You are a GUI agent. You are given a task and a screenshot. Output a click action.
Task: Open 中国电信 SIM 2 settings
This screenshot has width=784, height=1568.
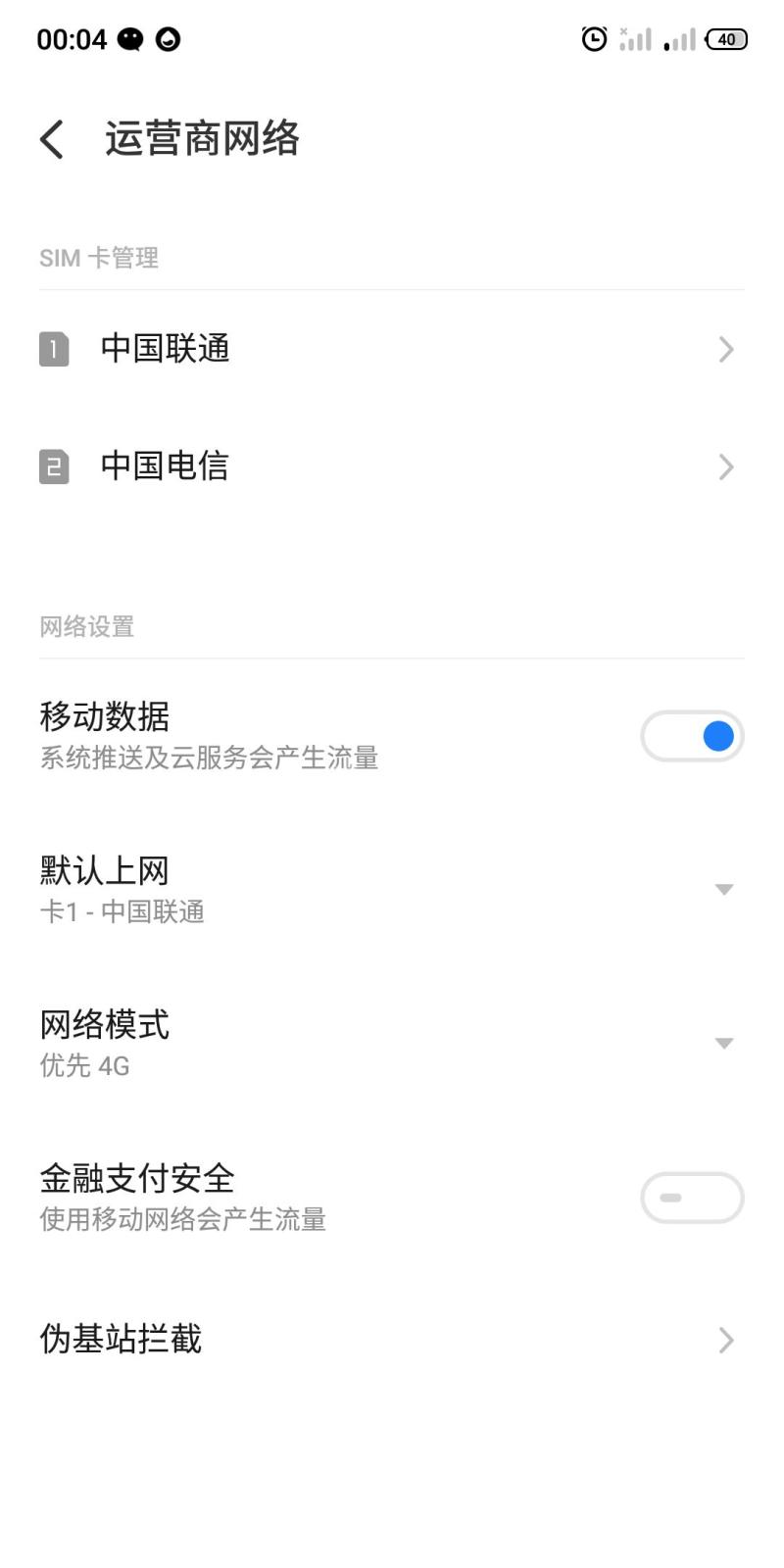tap(392, 466)
